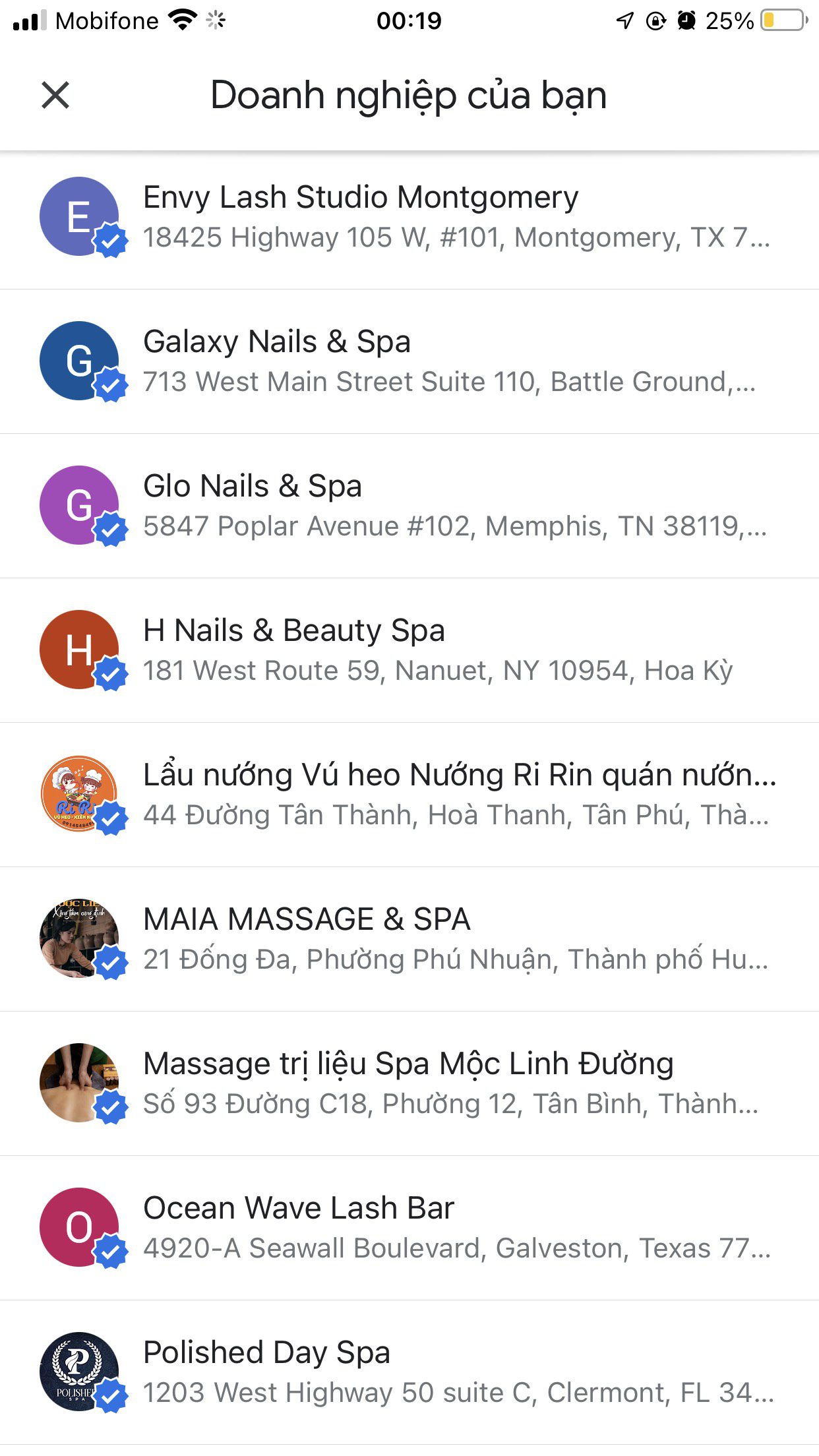The image size is (819, 1456).
Task: Open Massage trị liệu Spa Mộc Linh Đường
Action: tap(409, 1083)
